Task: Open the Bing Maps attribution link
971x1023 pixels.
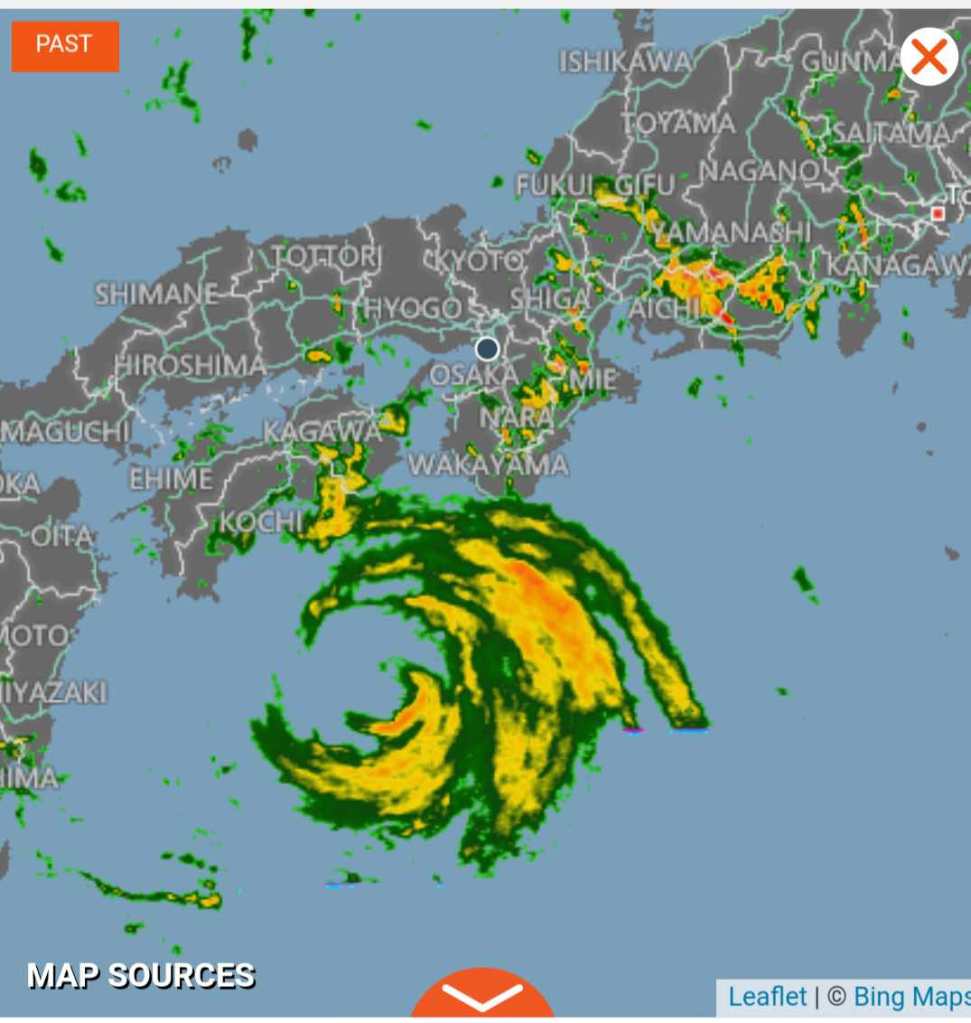Action: 911,997
